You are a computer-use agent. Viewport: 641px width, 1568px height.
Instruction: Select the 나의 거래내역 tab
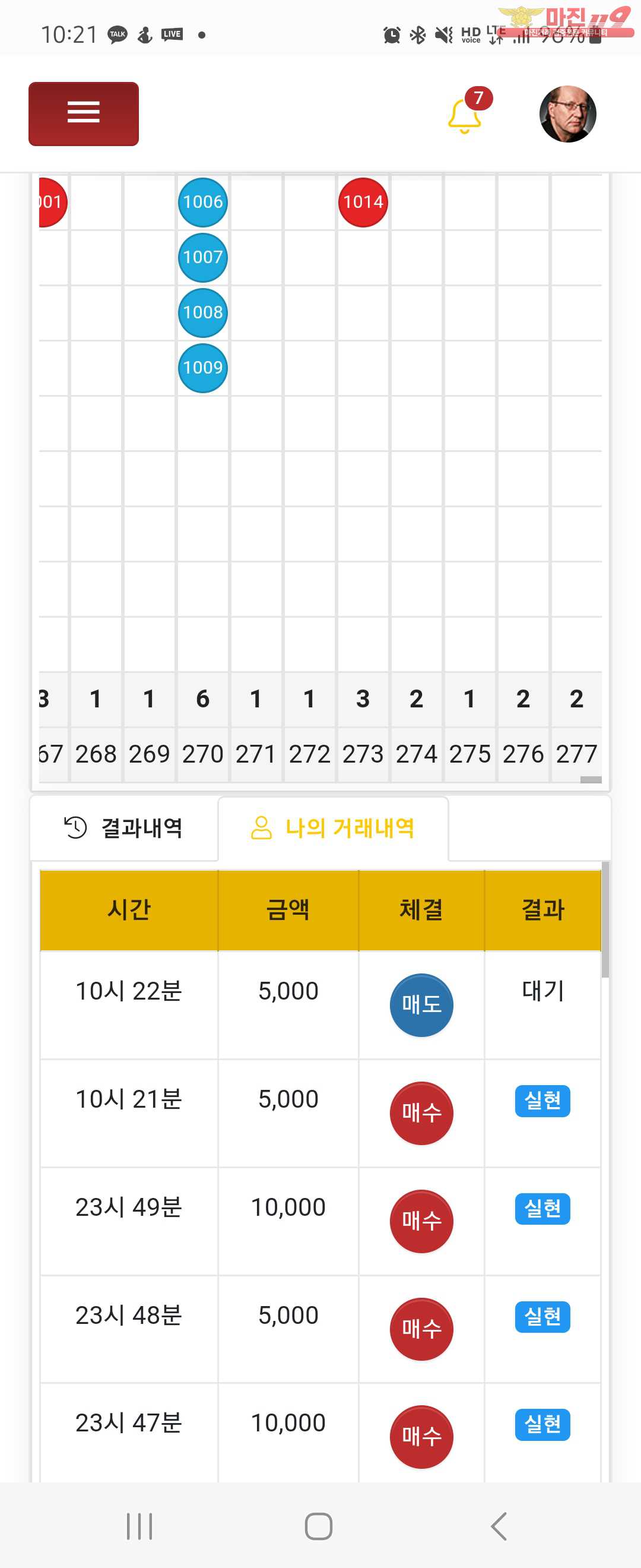click(x=334, y=828)
